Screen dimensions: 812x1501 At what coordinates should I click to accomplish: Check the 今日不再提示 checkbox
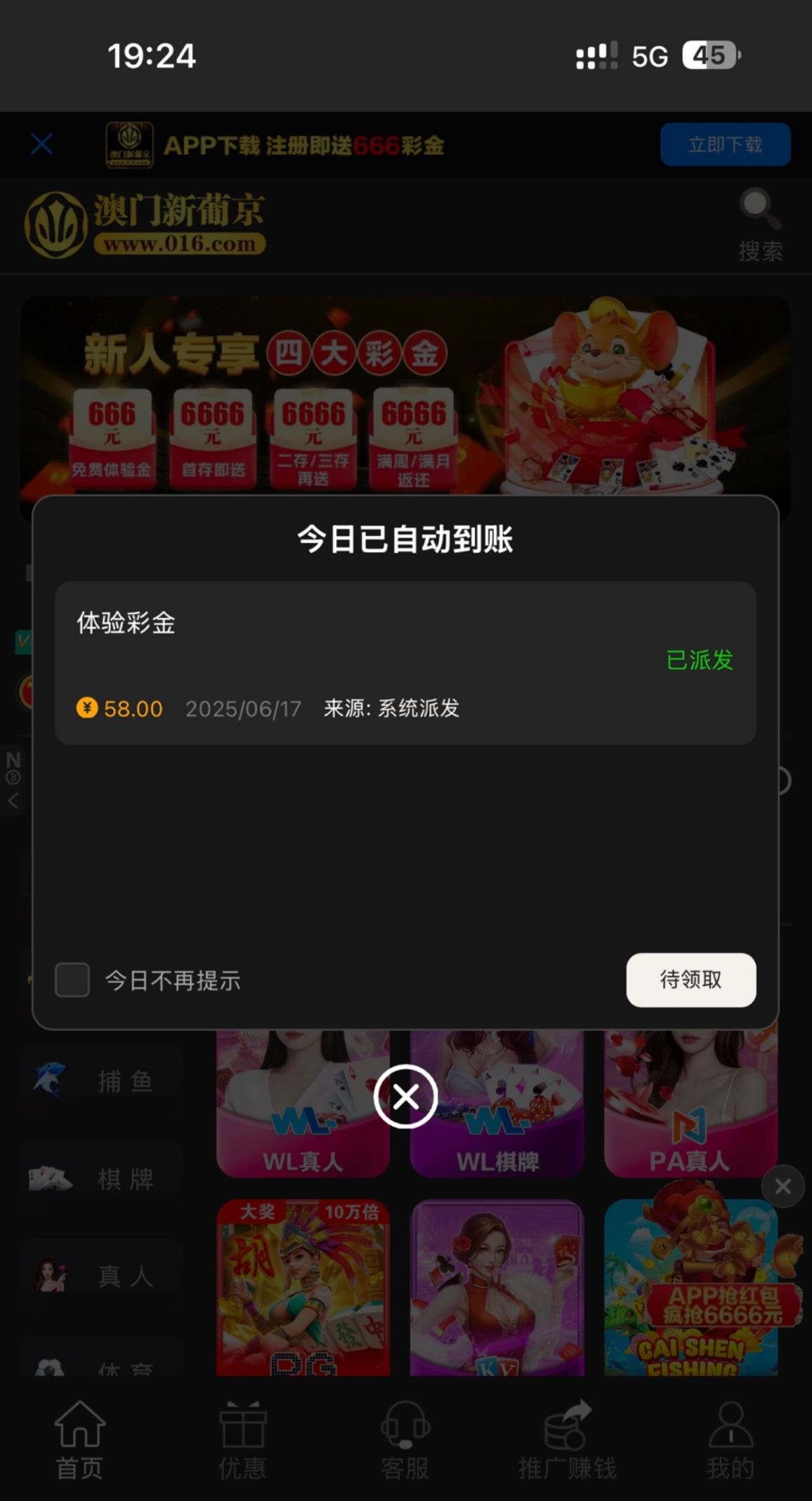(x=72, y=979)
